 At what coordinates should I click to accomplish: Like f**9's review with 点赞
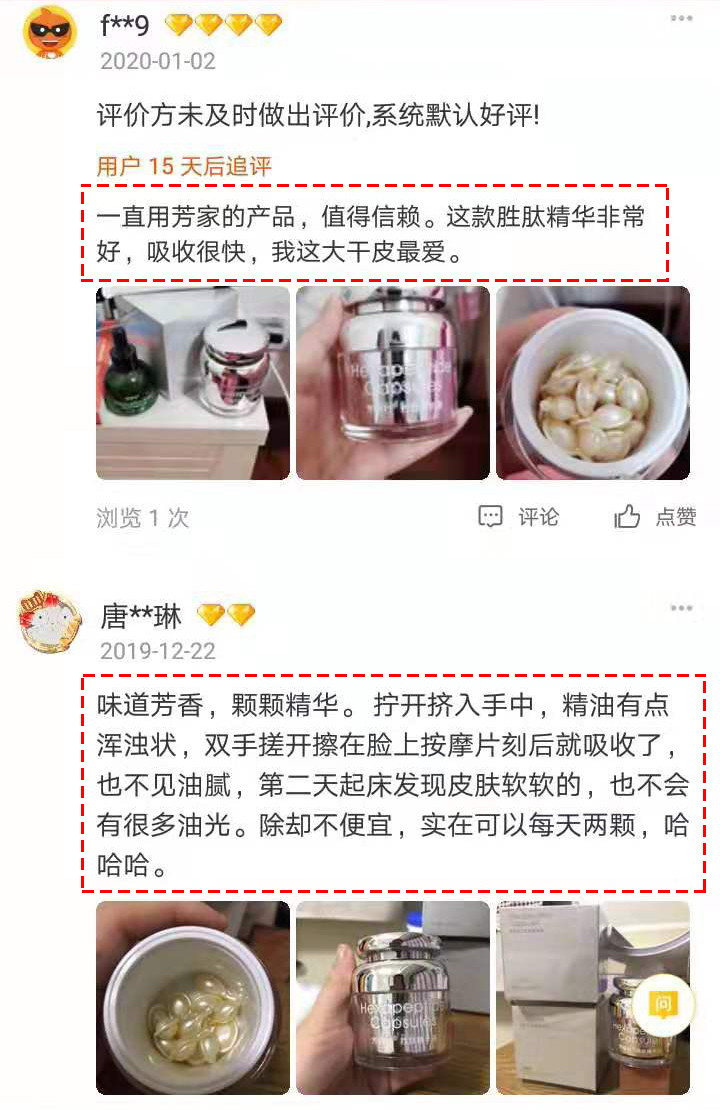pyautogui.click(x=655, y=517)
